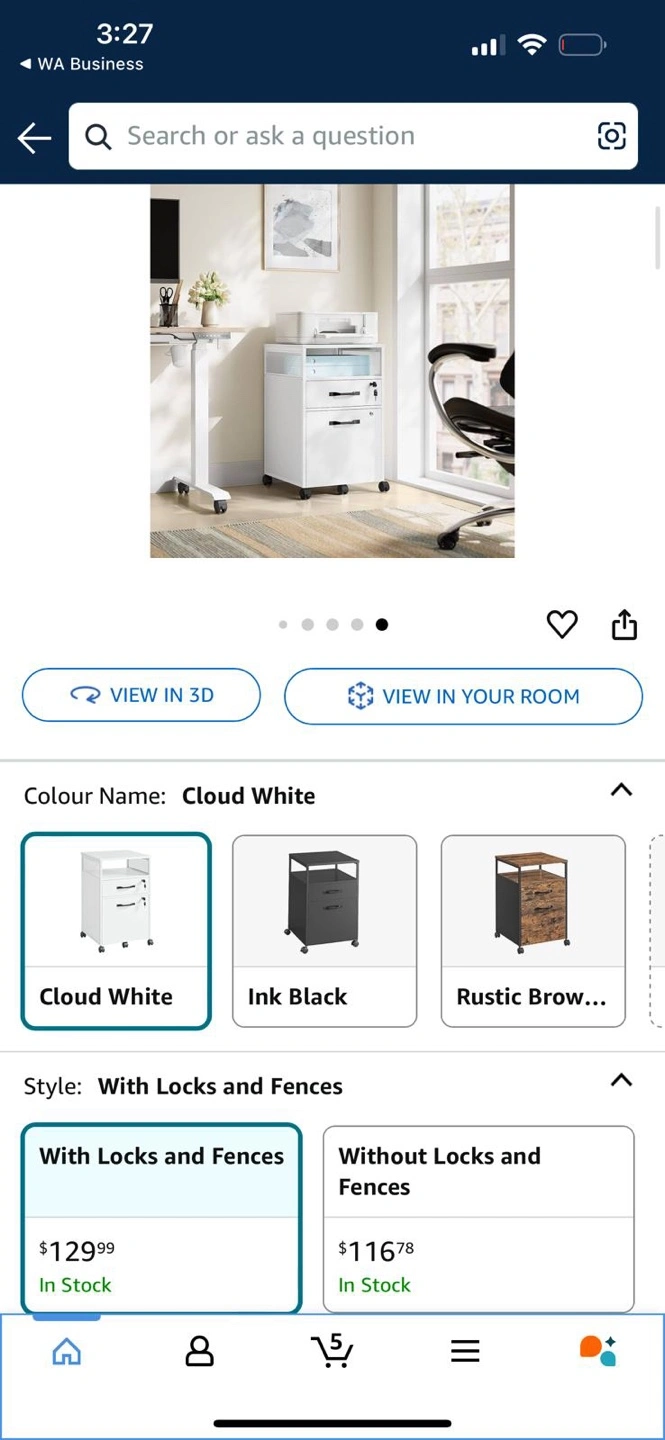
Task: Collapse the Colour Name section
Action: point(621,790)
